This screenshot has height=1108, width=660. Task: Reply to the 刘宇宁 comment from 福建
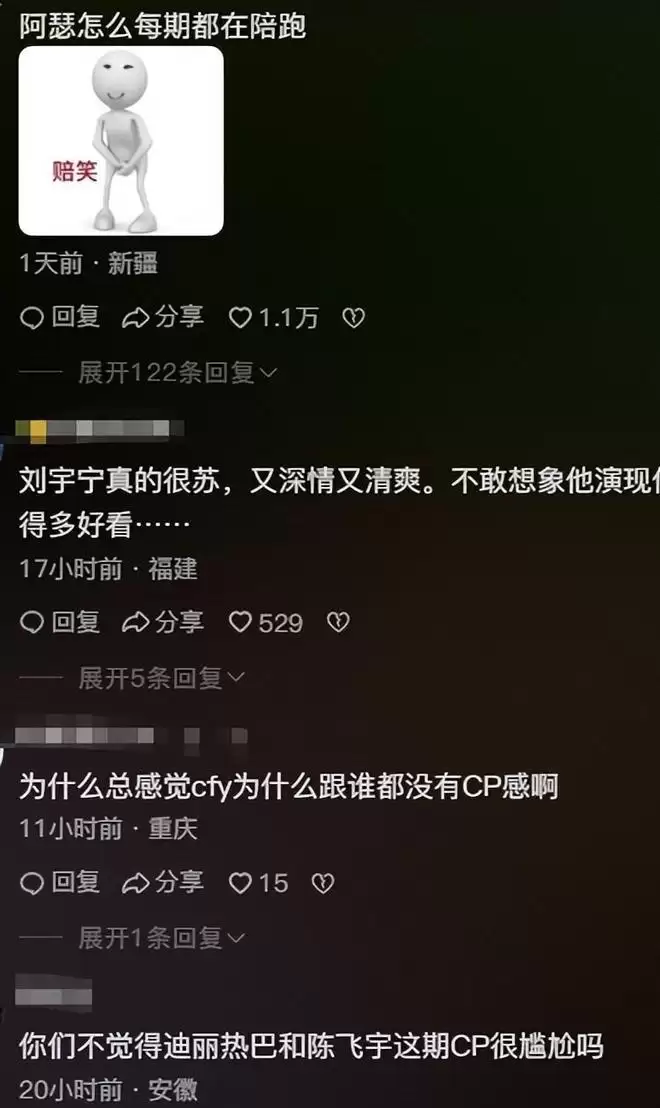(61, 622)
